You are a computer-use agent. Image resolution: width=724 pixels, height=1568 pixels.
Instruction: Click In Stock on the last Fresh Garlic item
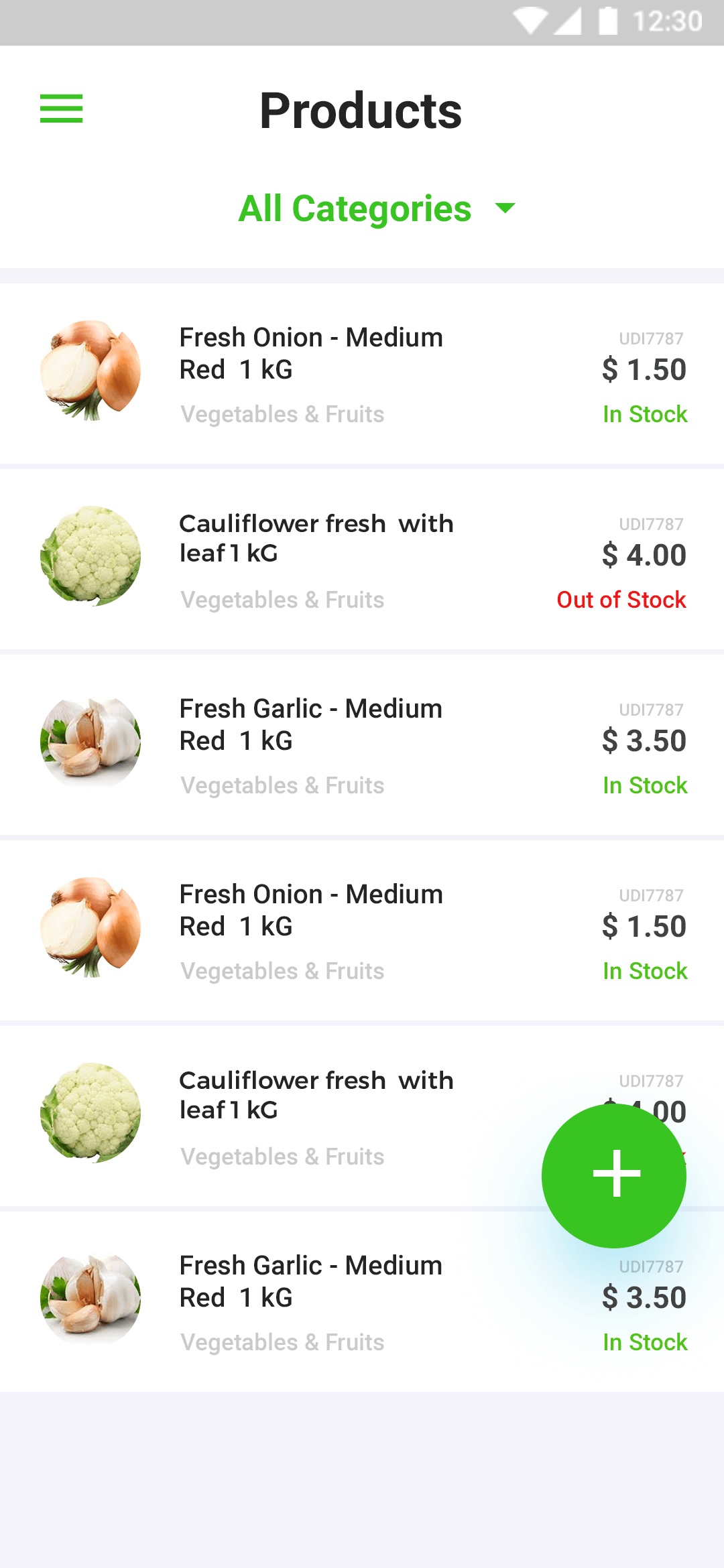[x=645, y=1342]
